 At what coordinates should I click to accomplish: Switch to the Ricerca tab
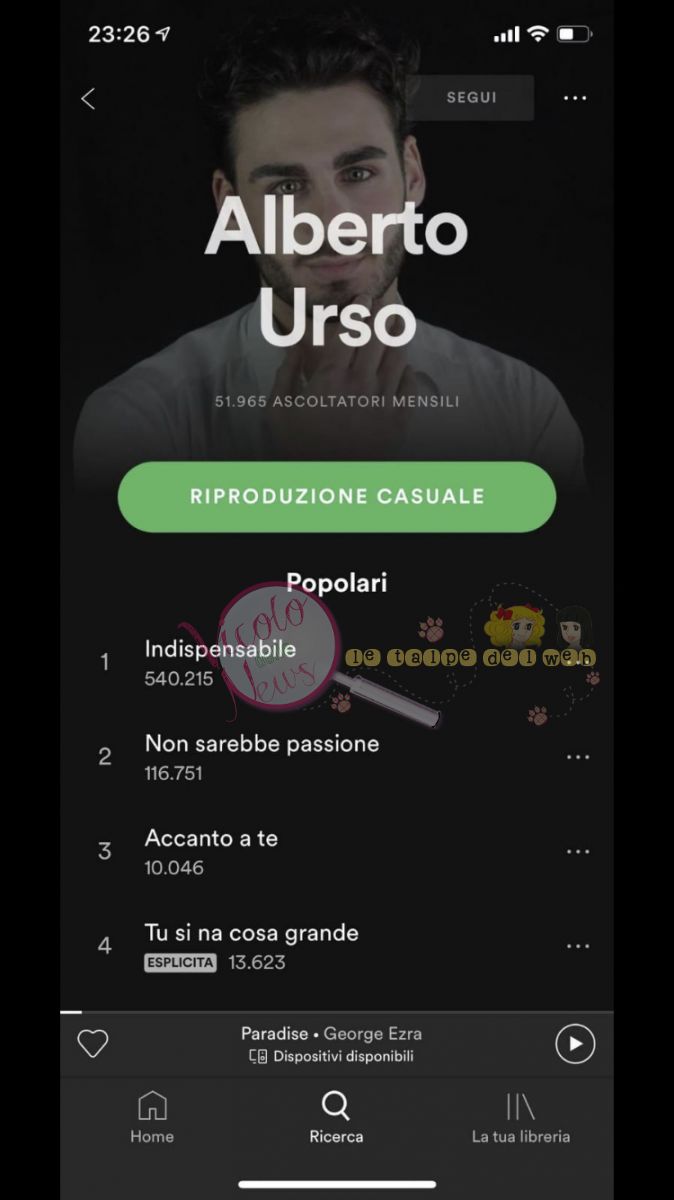pyautogui.click(x=336, y=1118)
